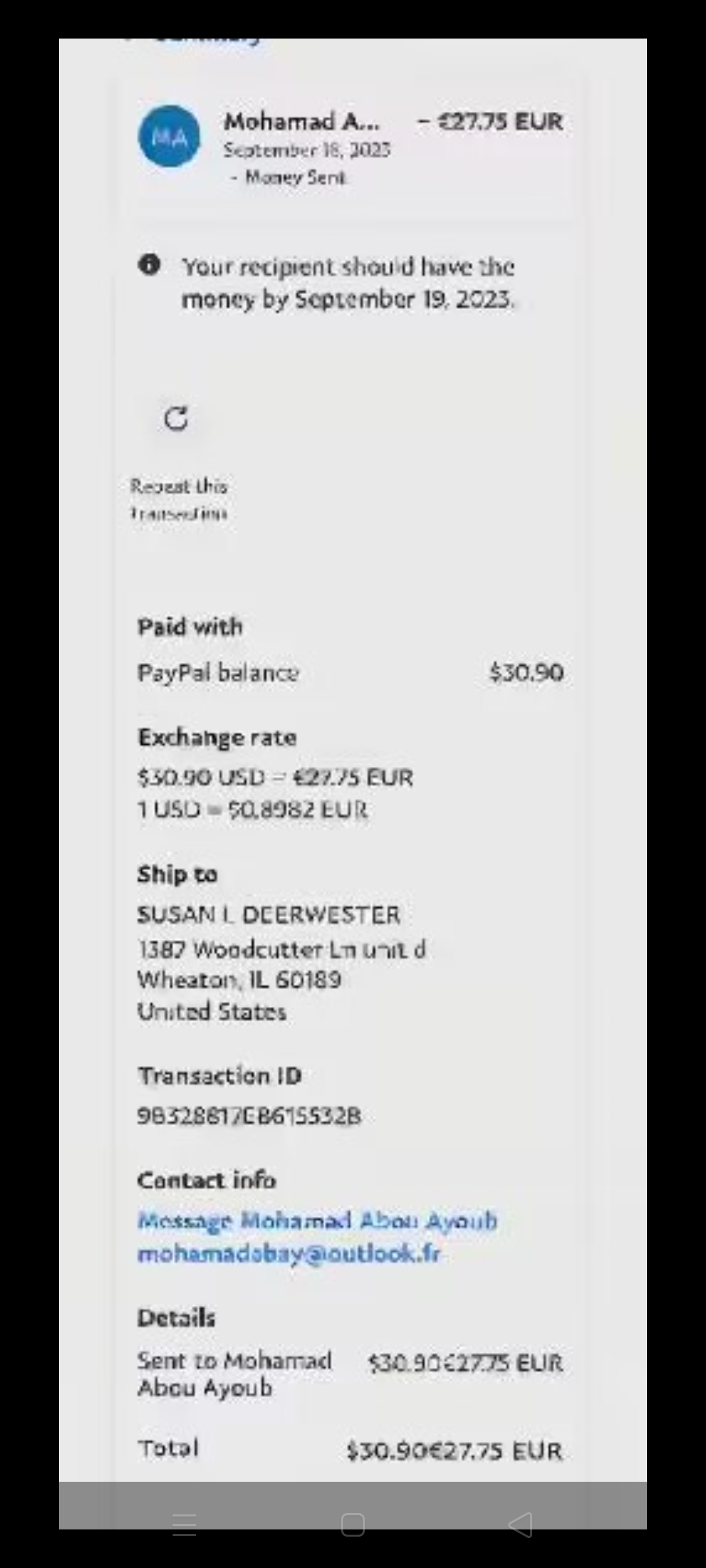Open Mohamad A... transaction summary card
The image size is (706, 1568).
tap(352, 145)
